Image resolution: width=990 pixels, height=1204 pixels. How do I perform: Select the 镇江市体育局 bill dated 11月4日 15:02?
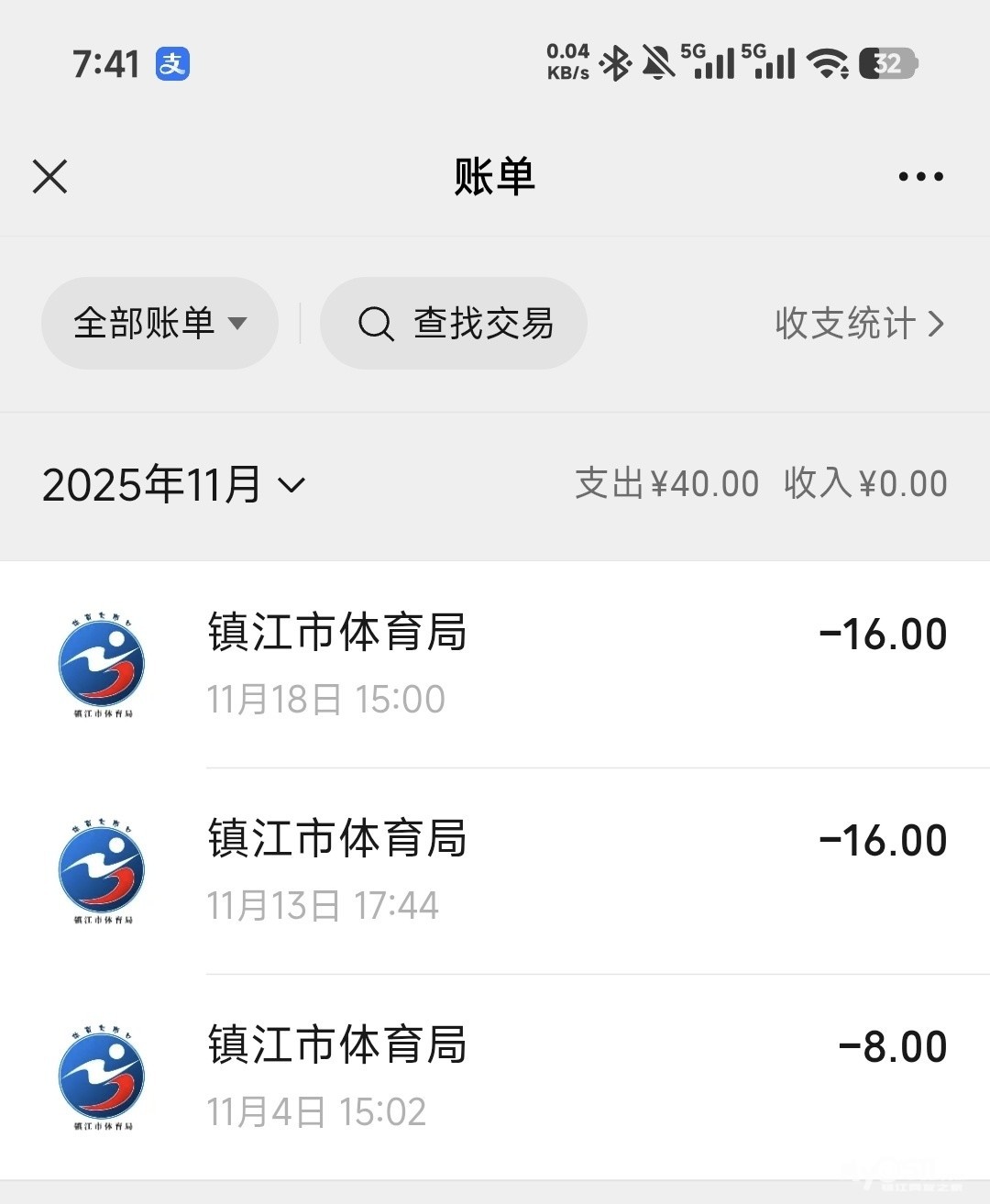pyautogui.click(x=495, y=1077)
